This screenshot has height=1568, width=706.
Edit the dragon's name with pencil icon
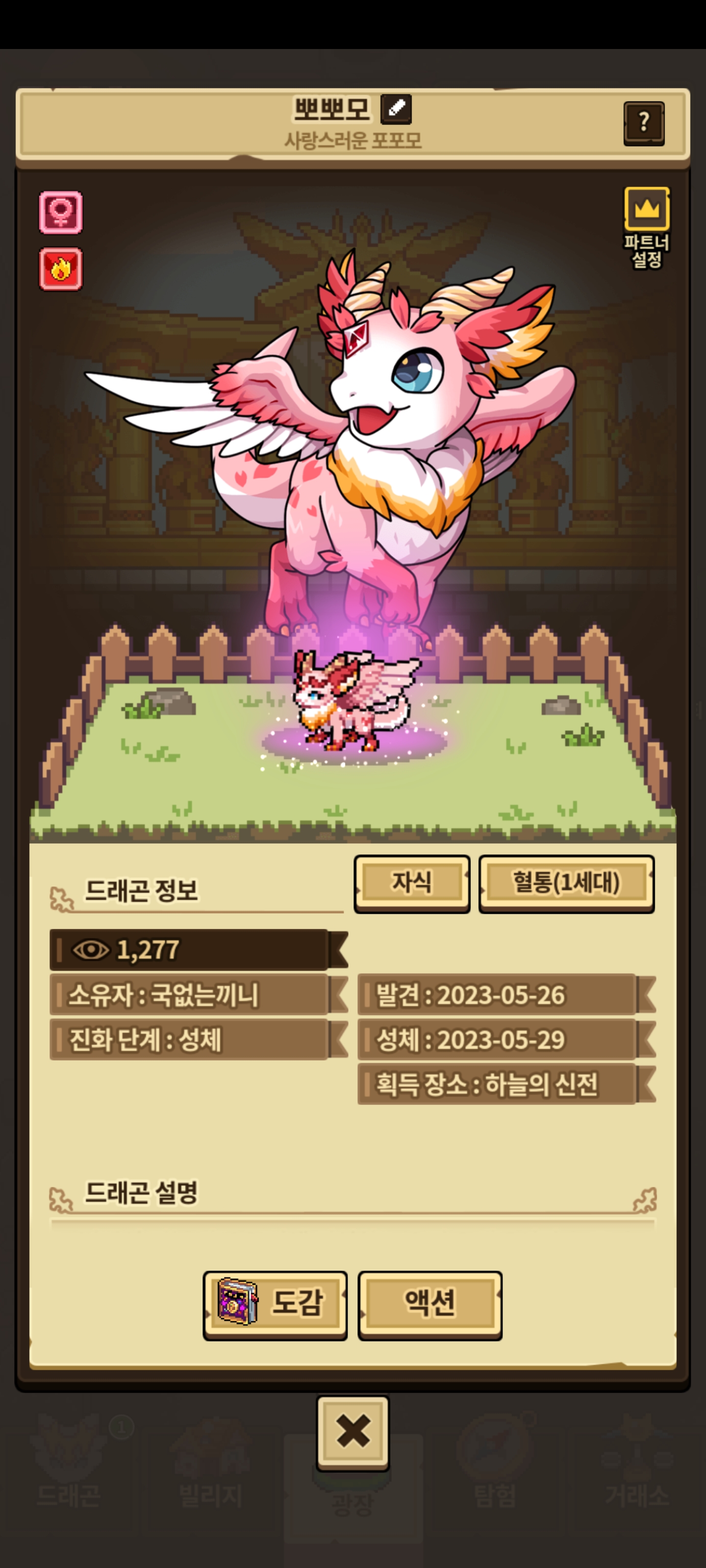pyautogui.click(x=396, y=108)
